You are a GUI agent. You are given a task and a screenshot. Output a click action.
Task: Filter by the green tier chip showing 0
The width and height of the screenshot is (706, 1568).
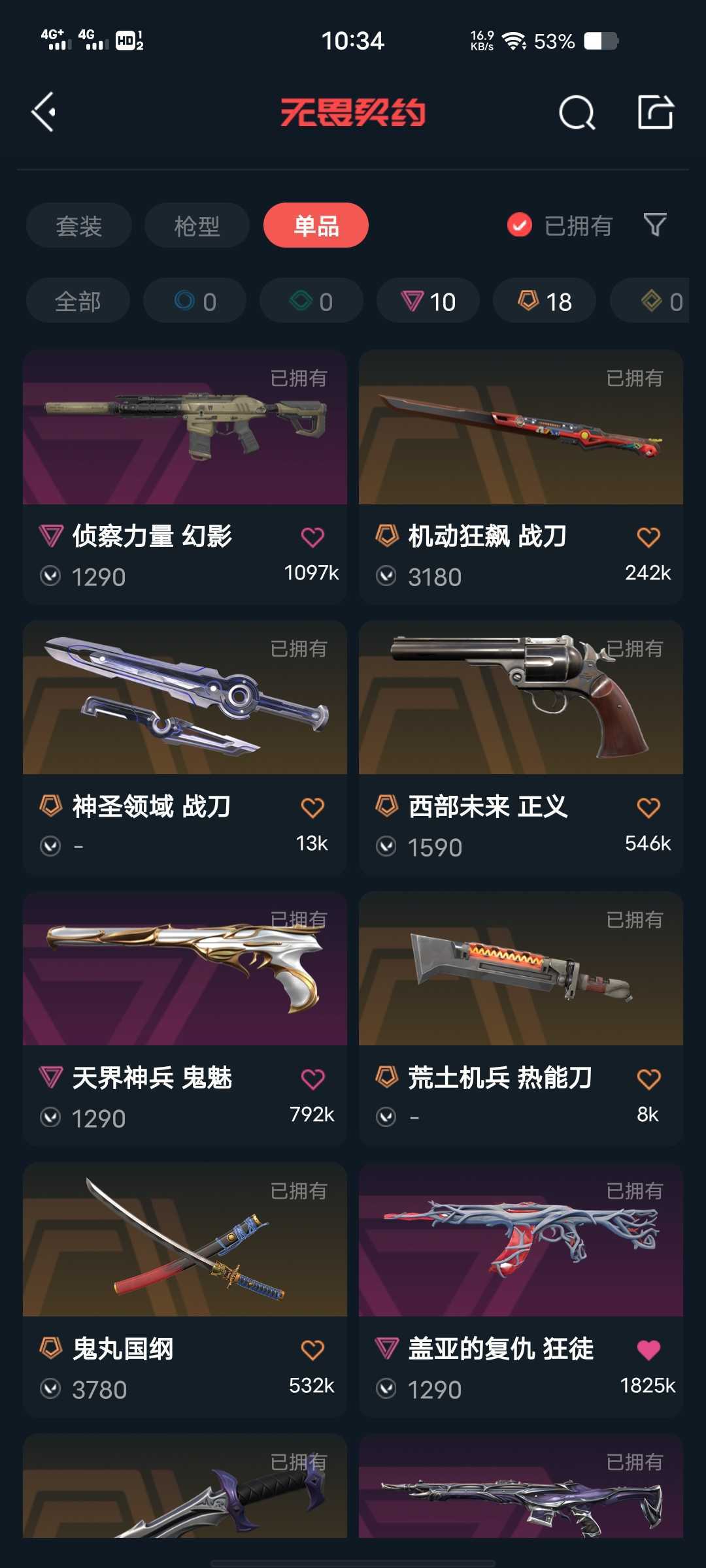pos(311,301)
